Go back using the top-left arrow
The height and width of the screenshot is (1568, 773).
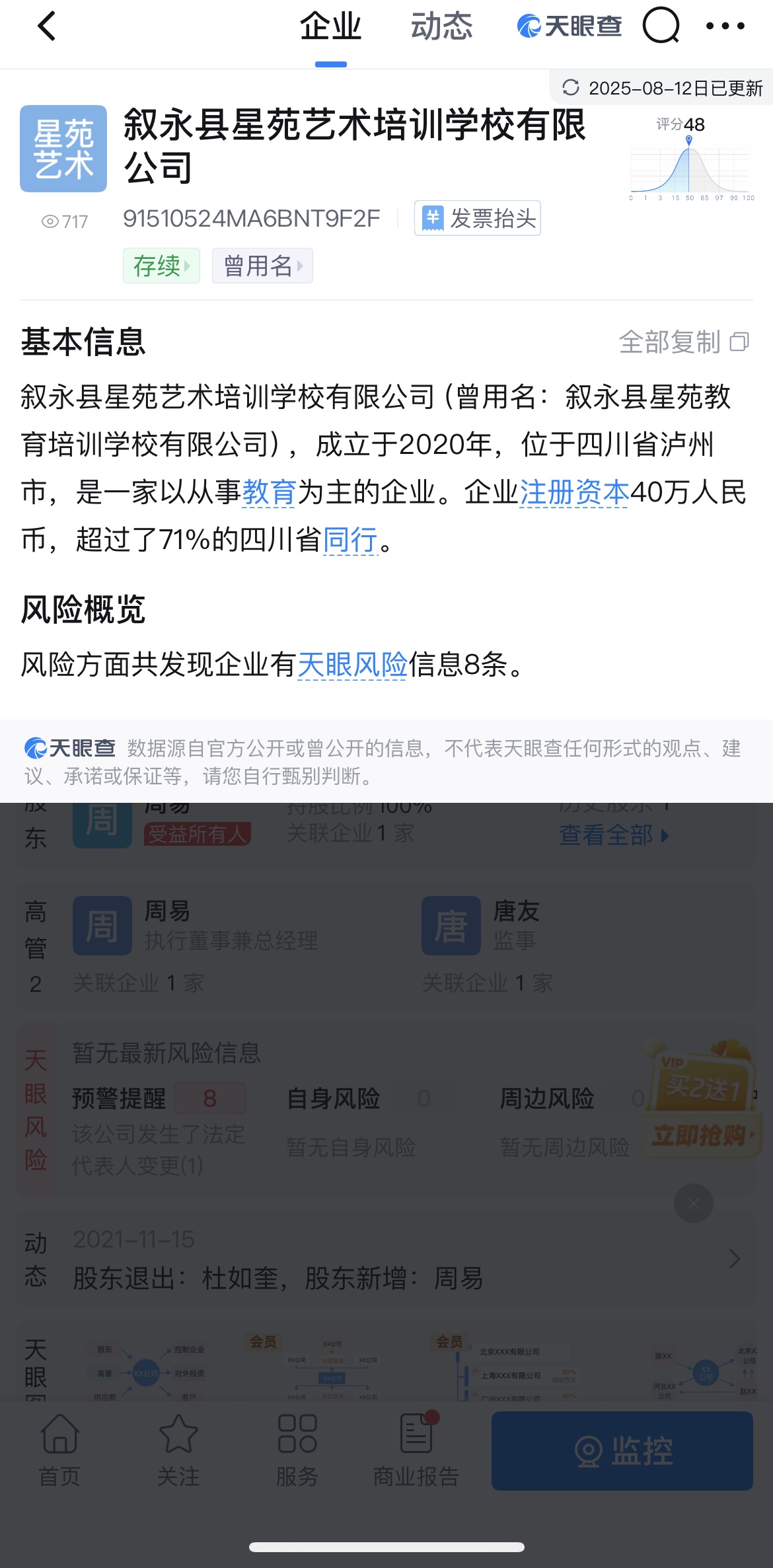click(47, 27)
